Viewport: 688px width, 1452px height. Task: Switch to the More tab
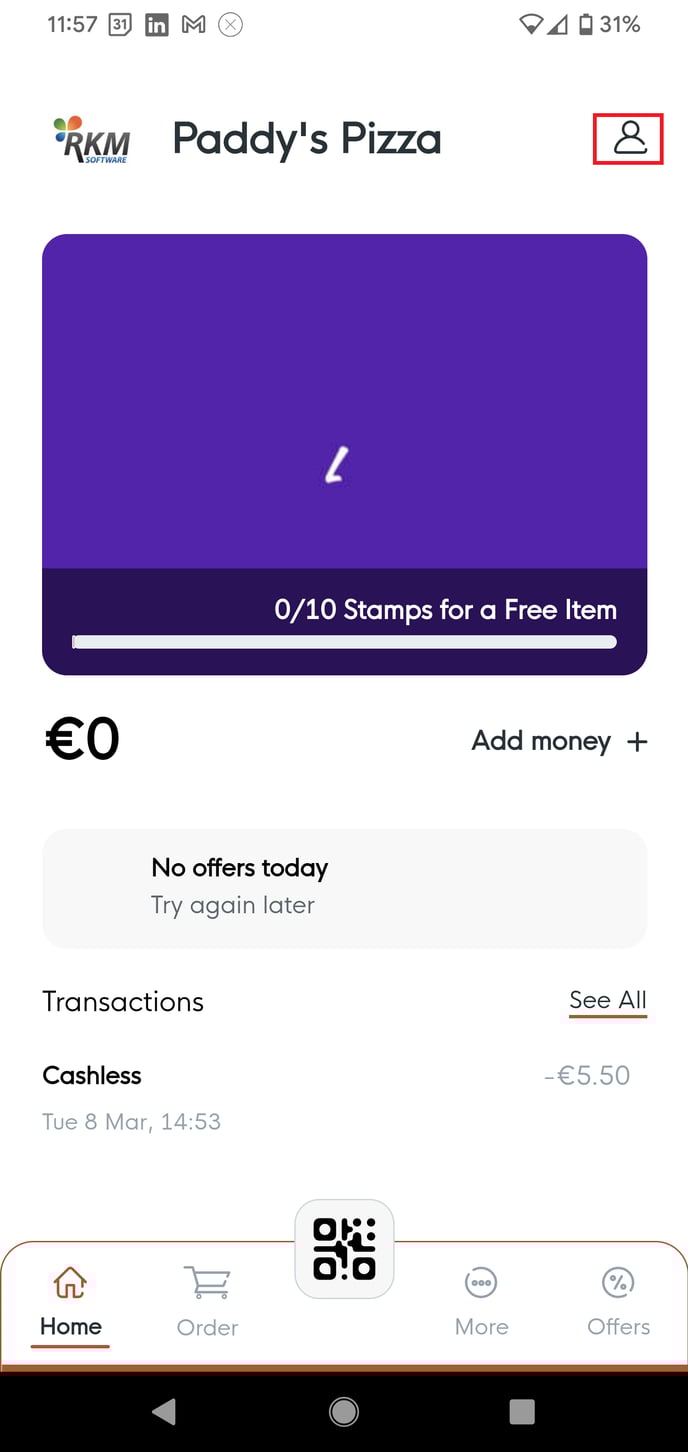point(481,1299)
